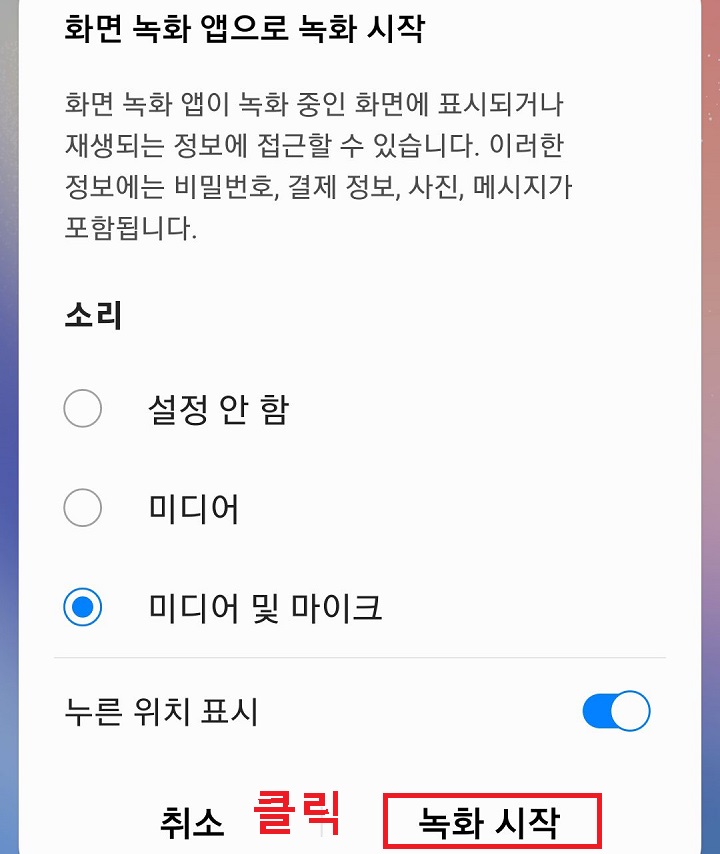Select 설정 안 함 to disable sound
Image resolution: width=720 pixels, height=854 pixels.
tap(84, 409)
